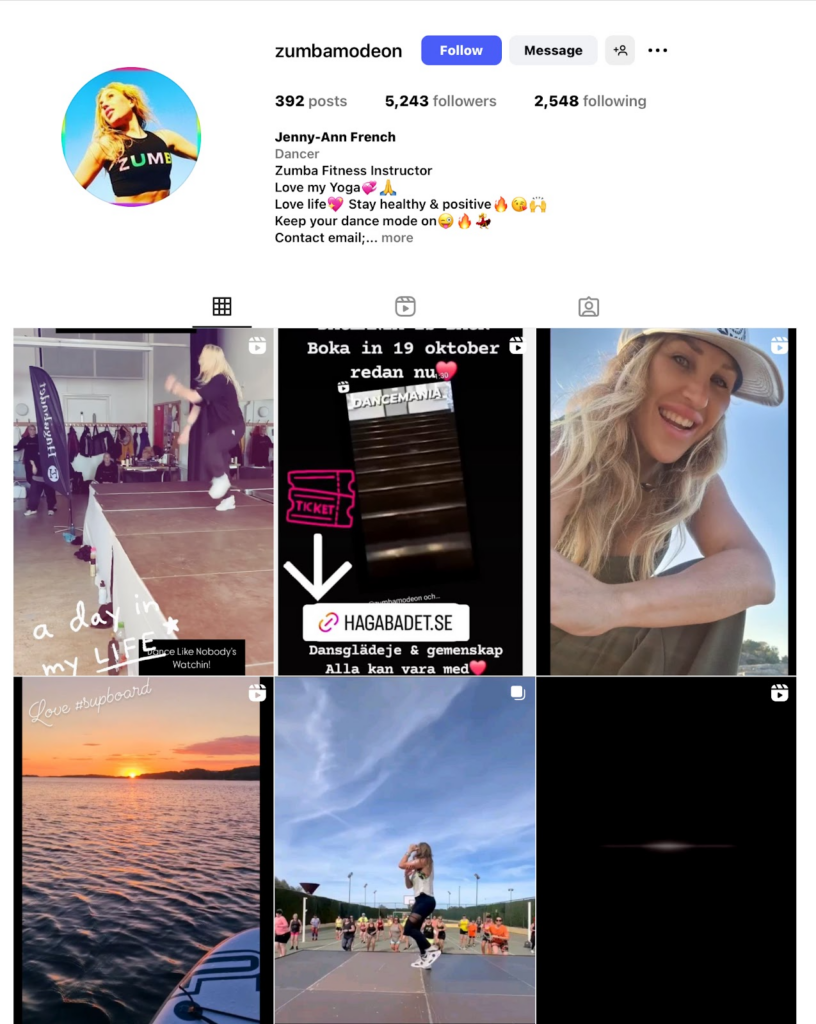Open the outdoor dance class carousel post
Image resolution: width=816 pixels, height=1024 pixels.
405,850
